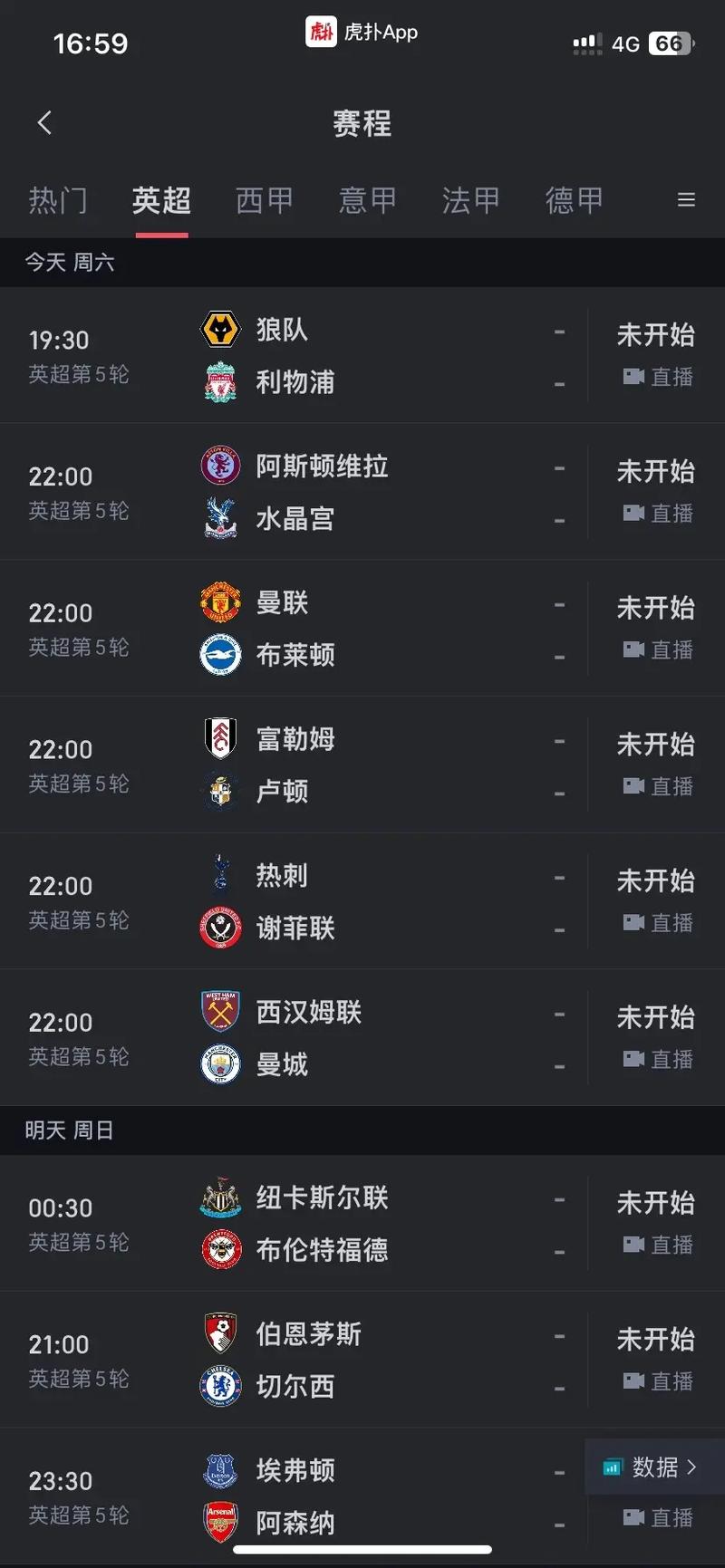Go back using the top-left arrow

pos(44,123)
